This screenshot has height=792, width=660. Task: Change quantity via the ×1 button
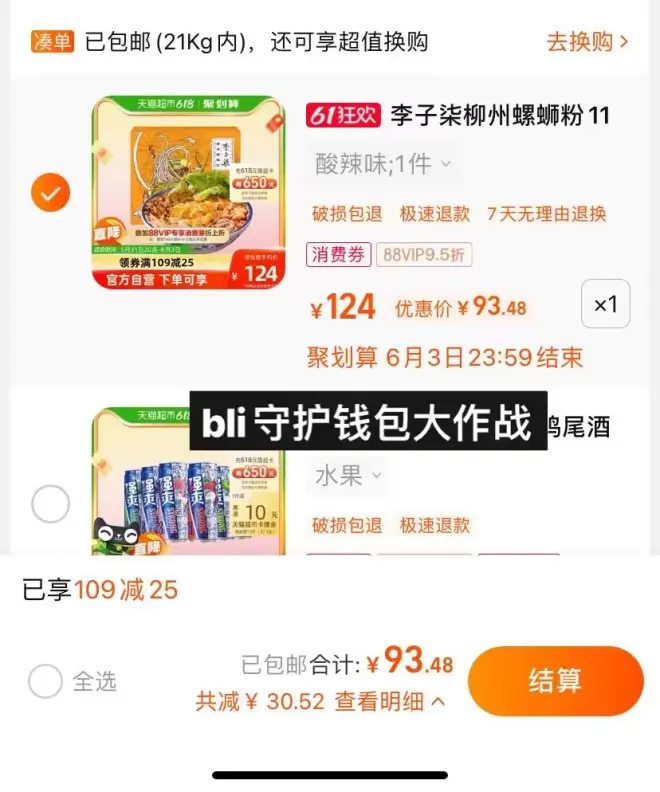coord(605,304)
